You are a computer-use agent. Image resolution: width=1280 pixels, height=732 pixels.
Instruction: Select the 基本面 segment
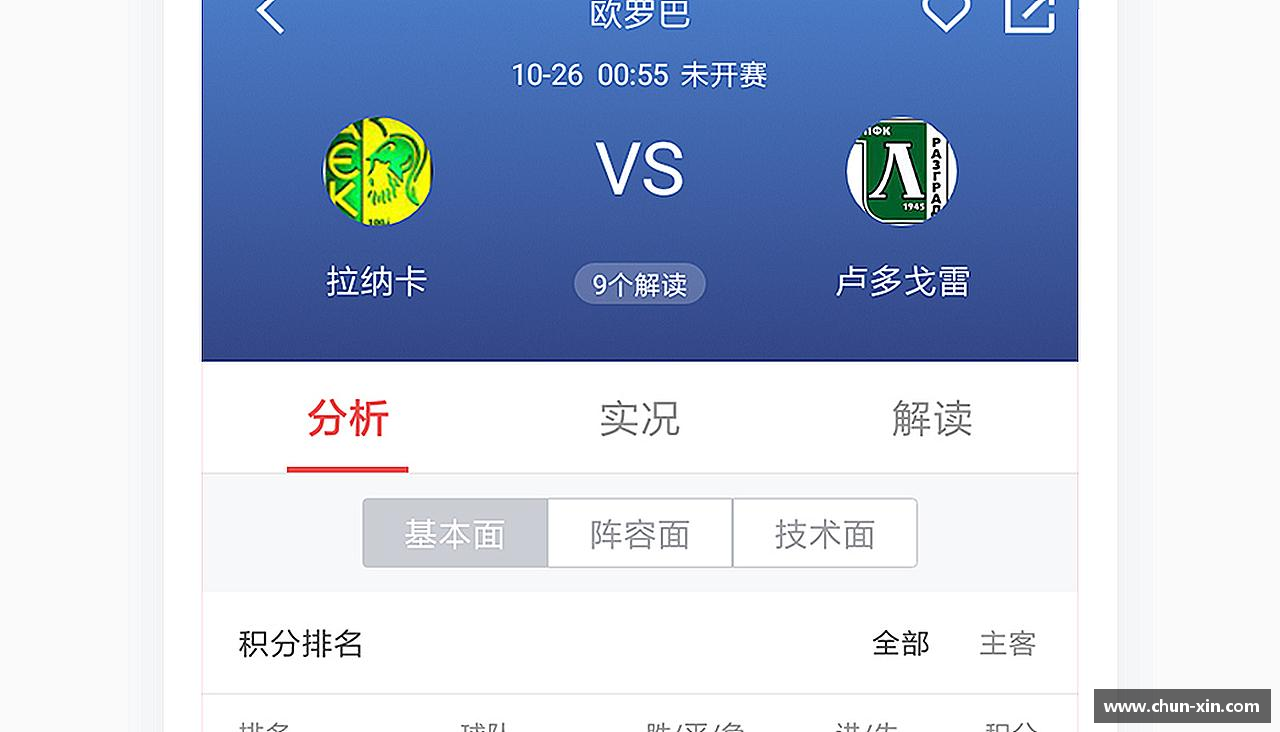455,534
